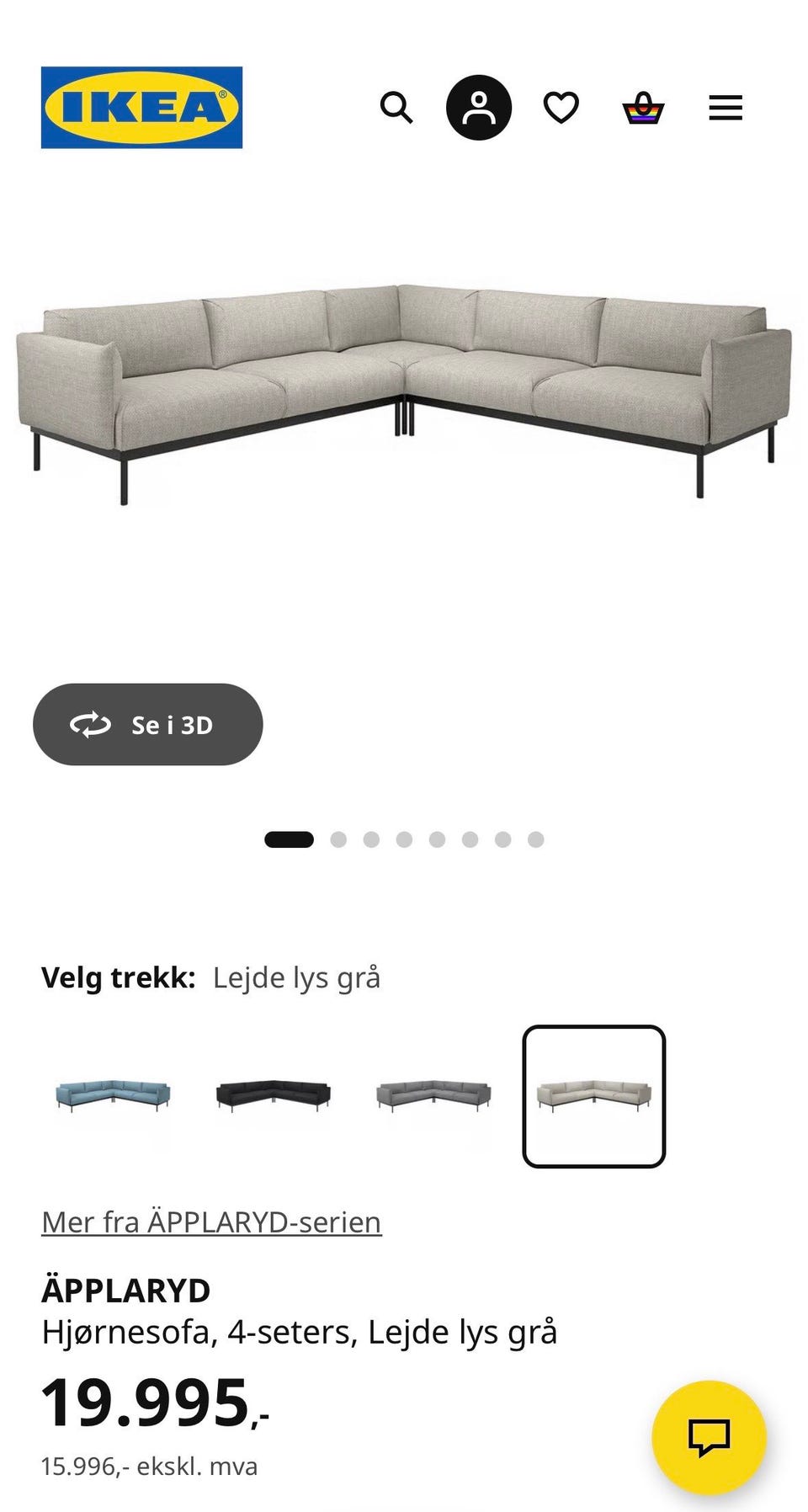The width and height of the screenshot is (808, 1512).
Task: Tap the Se i 3D button
Action: [148, 724]
